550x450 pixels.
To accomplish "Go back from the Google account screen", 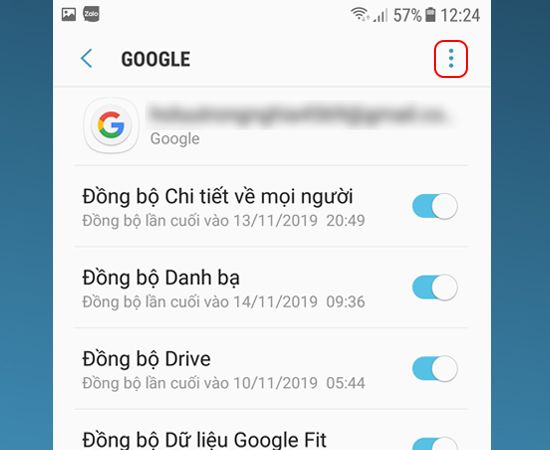I will pyautogui.click(x=87, y=58).
